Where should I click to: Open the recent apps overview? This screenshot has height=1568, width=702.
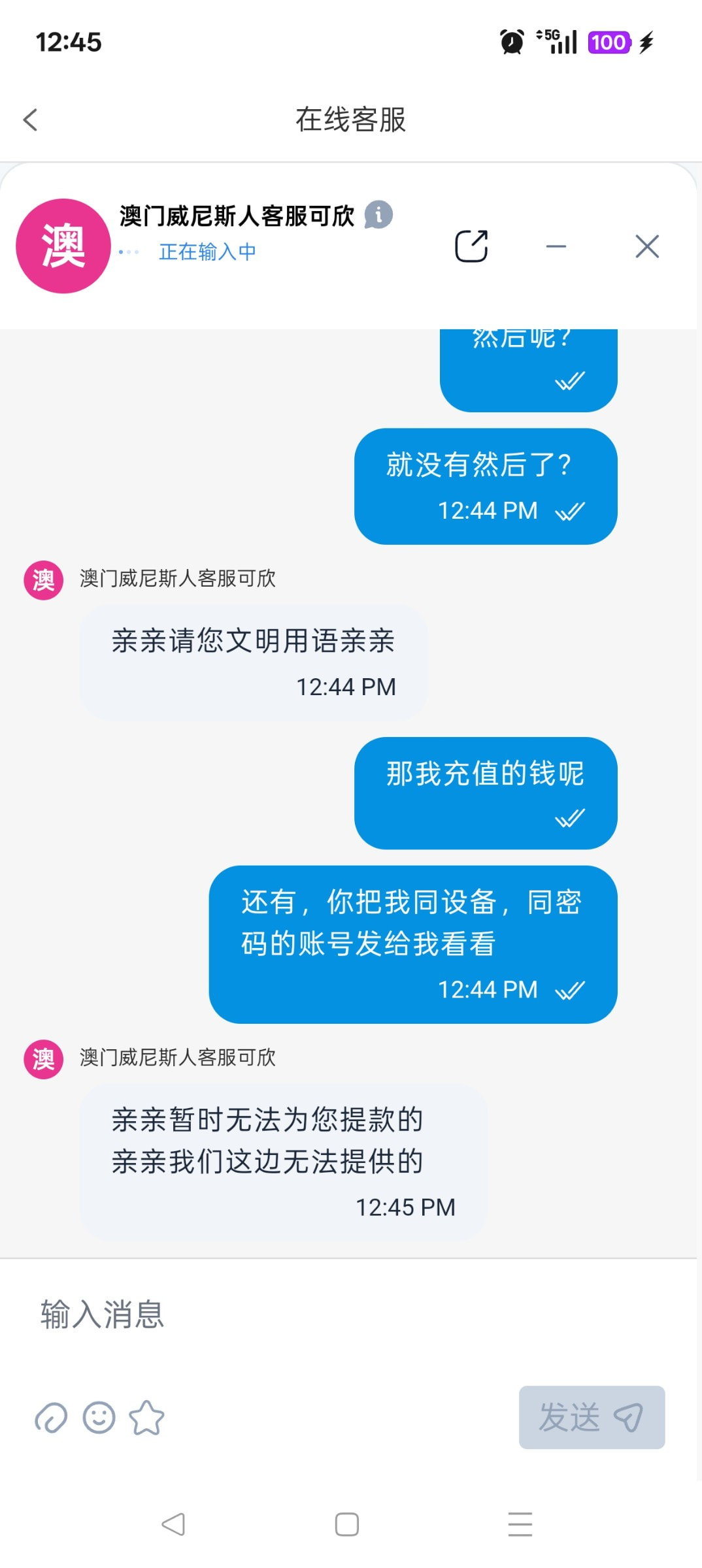[x=520, y=1524]
